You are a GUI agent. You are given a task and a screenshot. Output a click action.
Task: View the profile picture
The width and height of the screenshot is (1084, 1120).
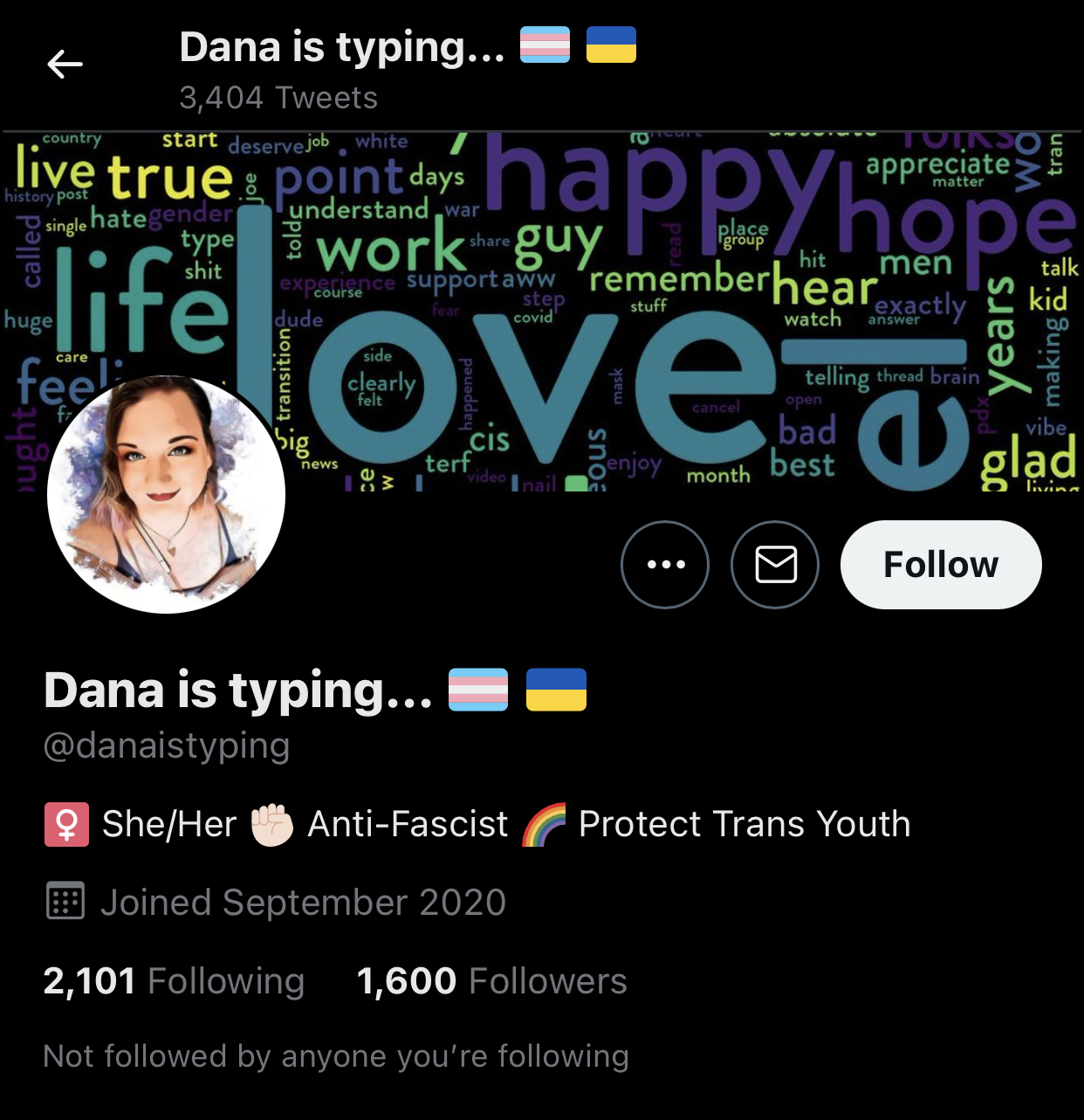[x=166, y=494]
